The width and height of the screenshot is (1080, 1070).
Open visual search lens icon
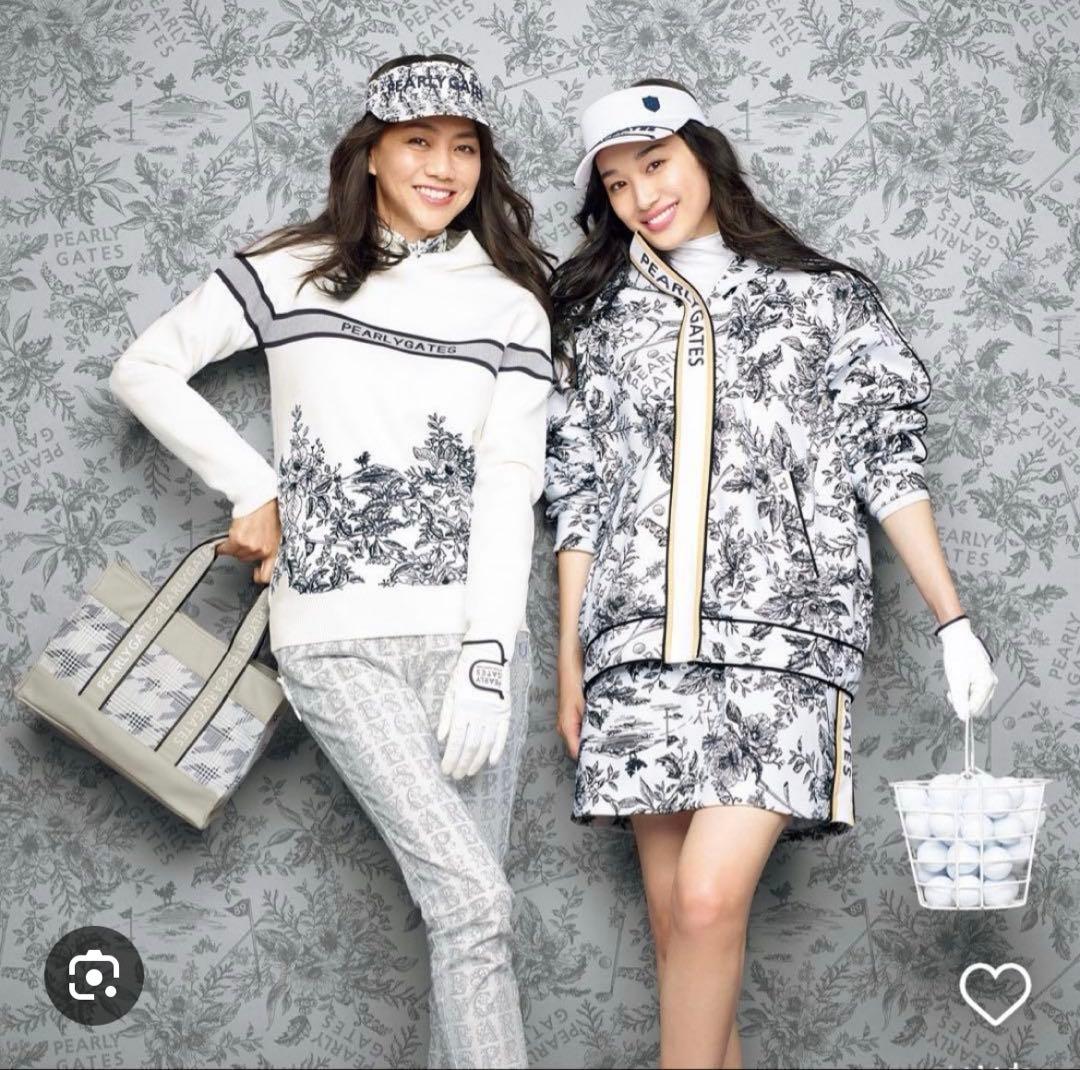[x=94, y=974]
